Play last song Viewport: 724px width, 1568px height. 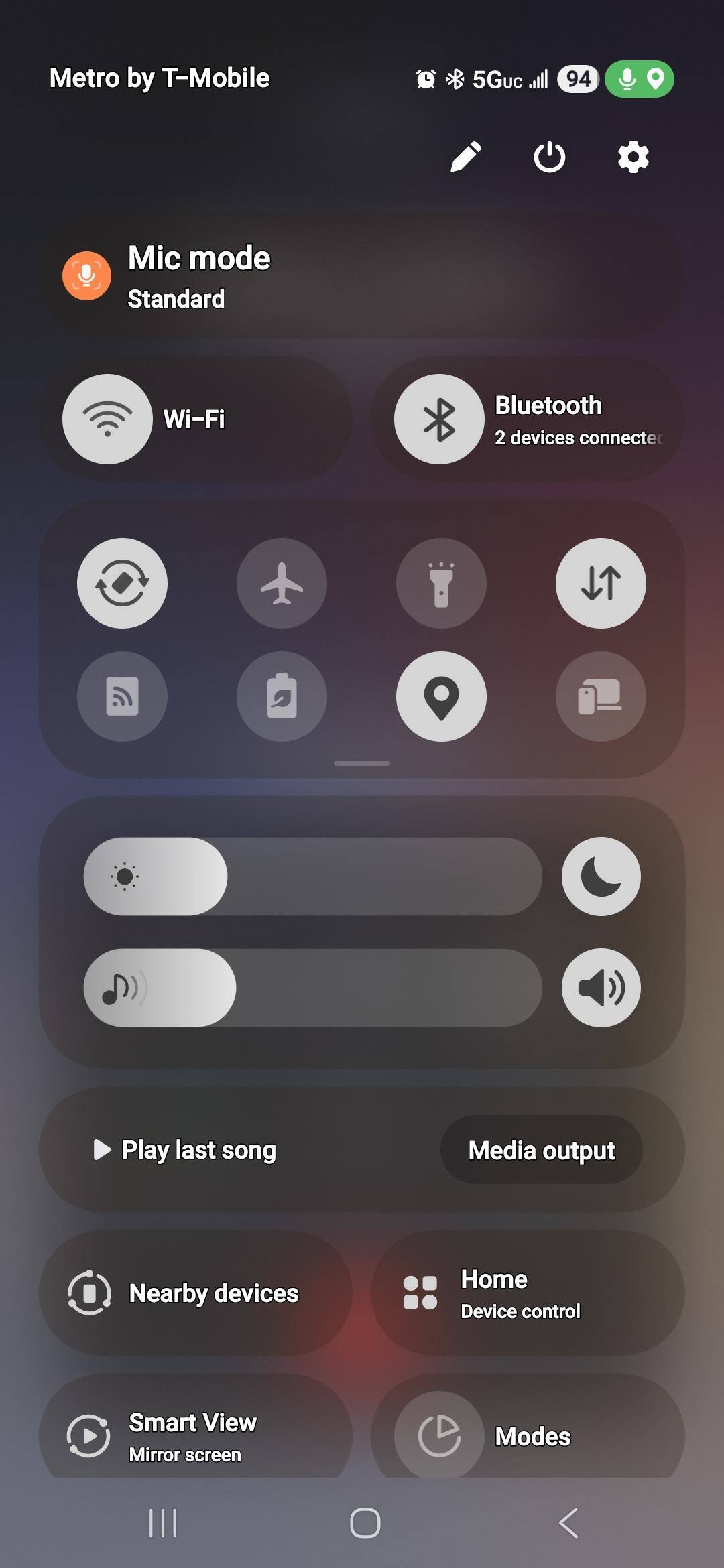click(186, 1150)
